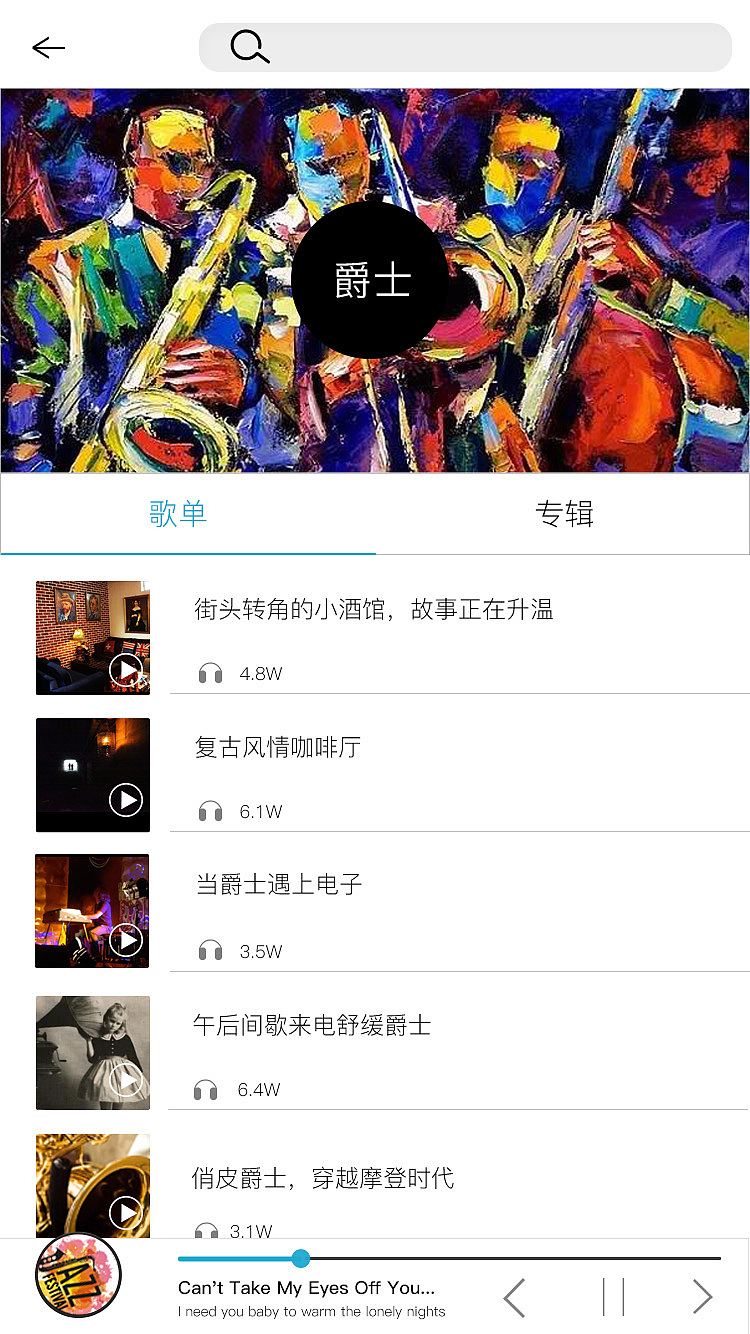Open the 午后间歇来电舒缓爵士 playlist
The height and width of the screenshot is (1334, 750).
click(x=311, y=1025)
